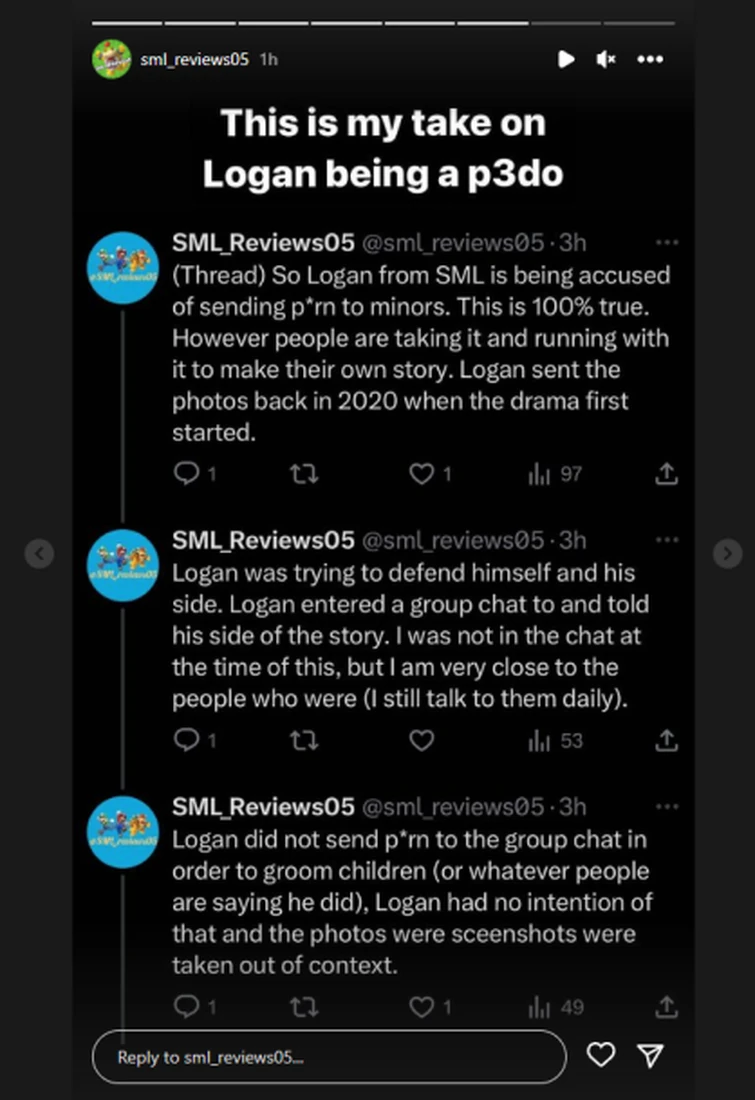Open the story's three-dot options menu
The height and width of the screenshot is (1100, 755).
coord(650,59)
